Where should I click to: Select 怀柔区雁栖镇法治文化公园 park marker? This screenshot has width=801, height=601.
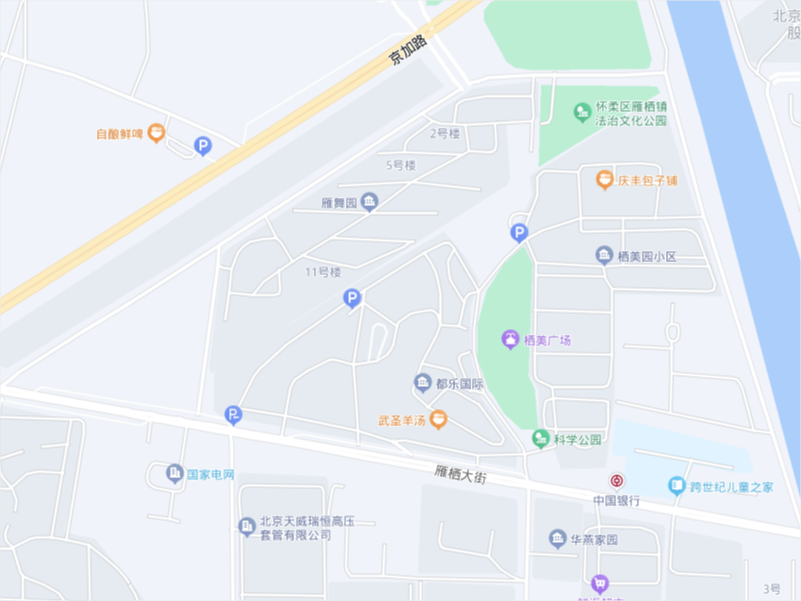click(582, 112)
